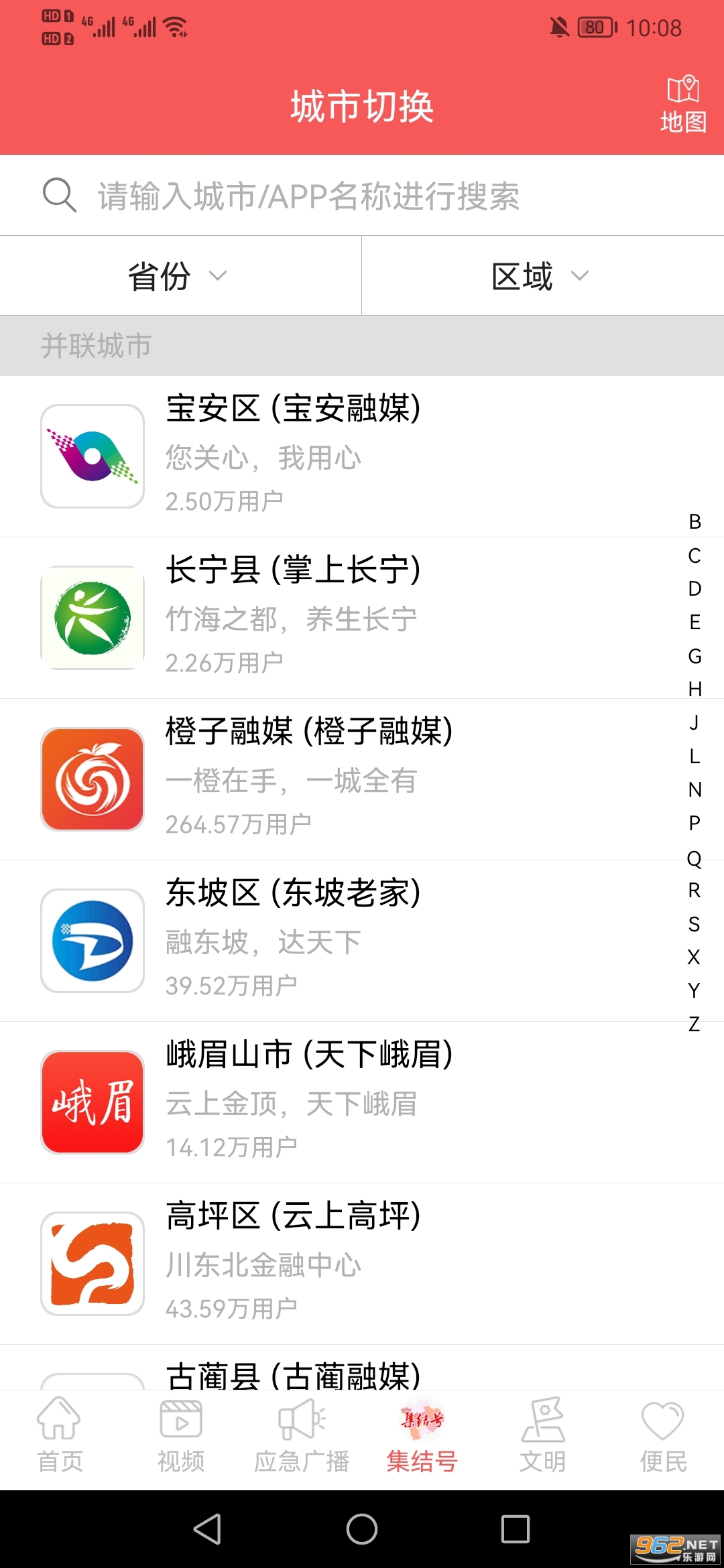Open the map view (地图)
This screenshot has height=1568, width=724.
pos(682,105)
